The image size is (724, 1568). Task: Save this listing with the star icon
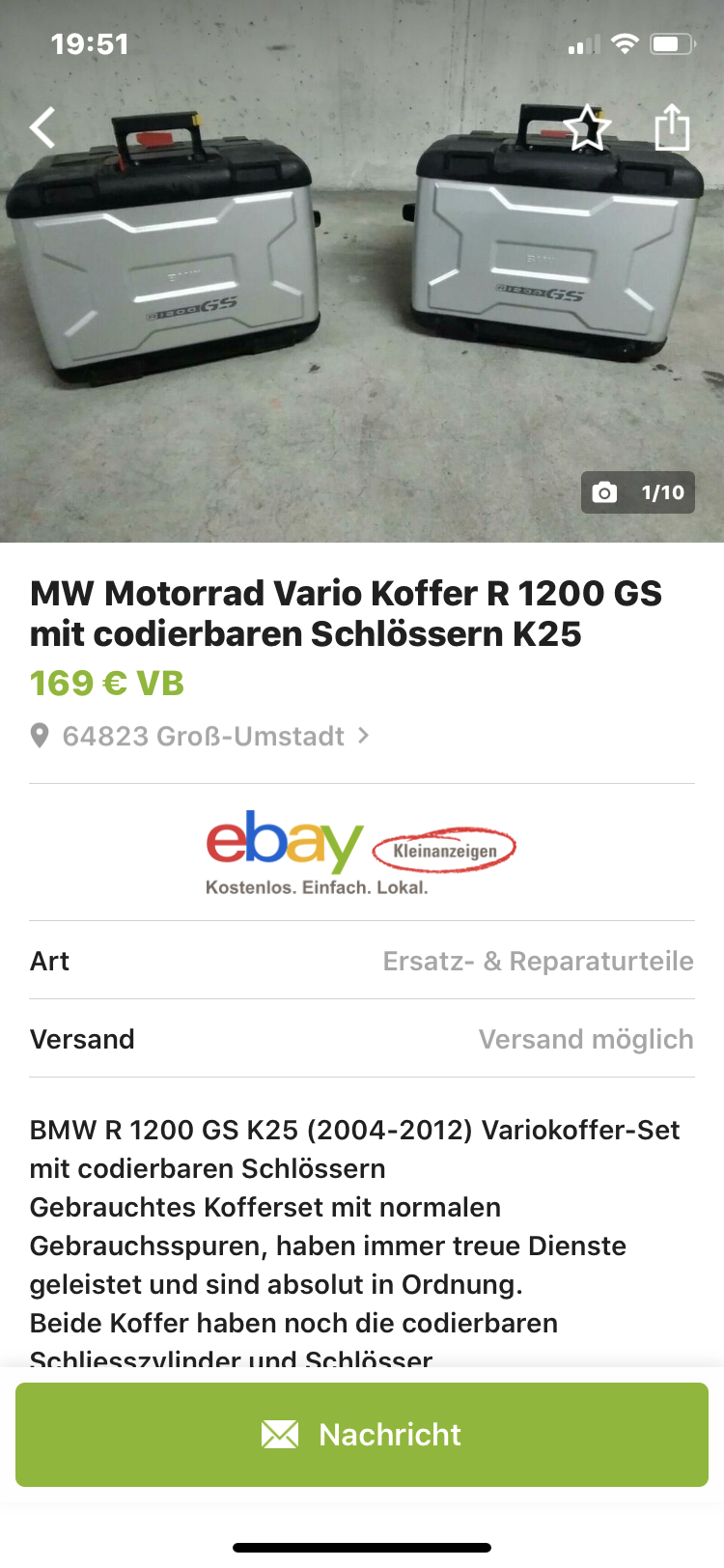point(587,127)
